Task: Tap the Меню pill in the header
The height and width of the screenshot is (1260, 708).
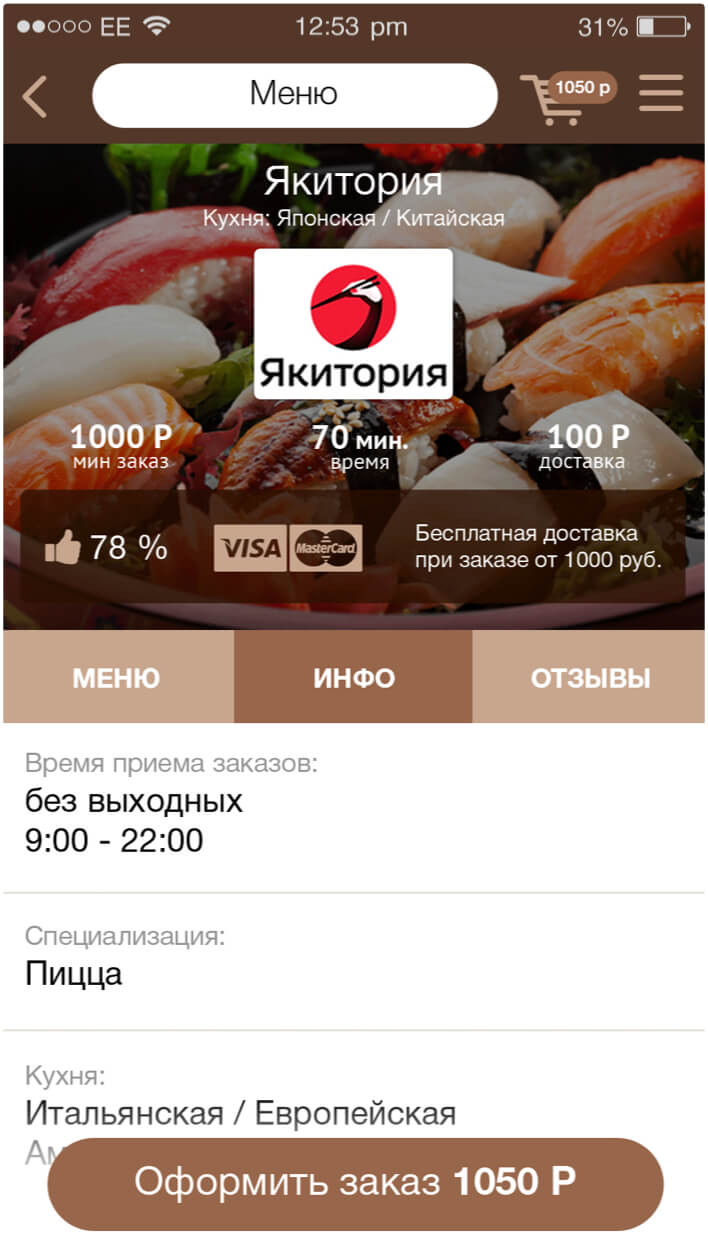Action: [295, 95]
